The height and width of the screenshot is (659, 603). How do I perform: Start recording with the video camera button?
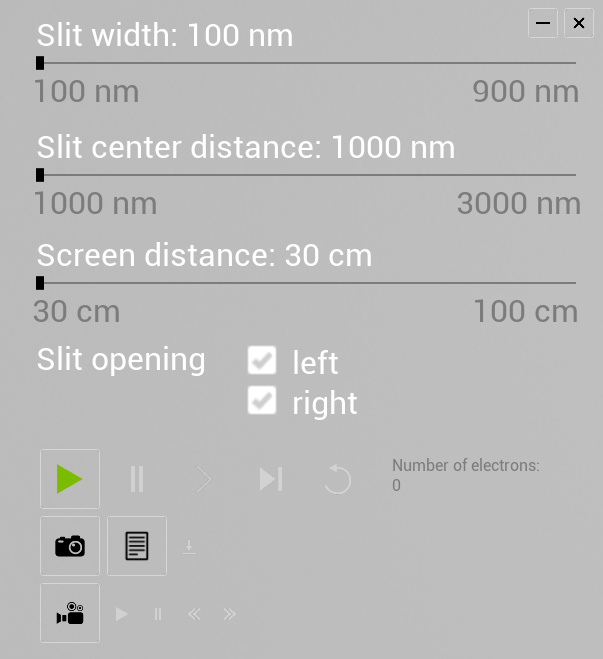70,613
